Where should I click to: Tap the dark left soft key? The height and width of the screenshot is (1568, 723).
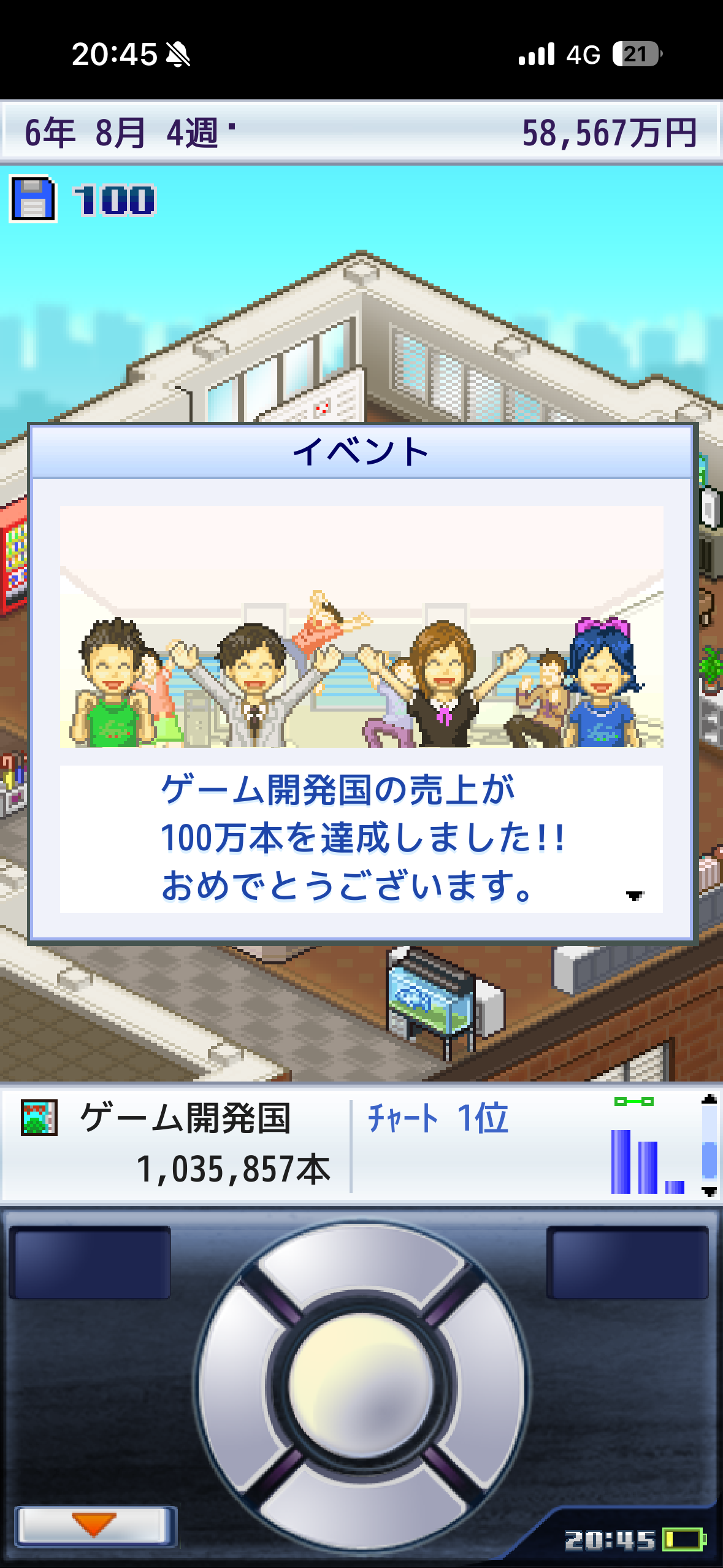pos(90,1262)
